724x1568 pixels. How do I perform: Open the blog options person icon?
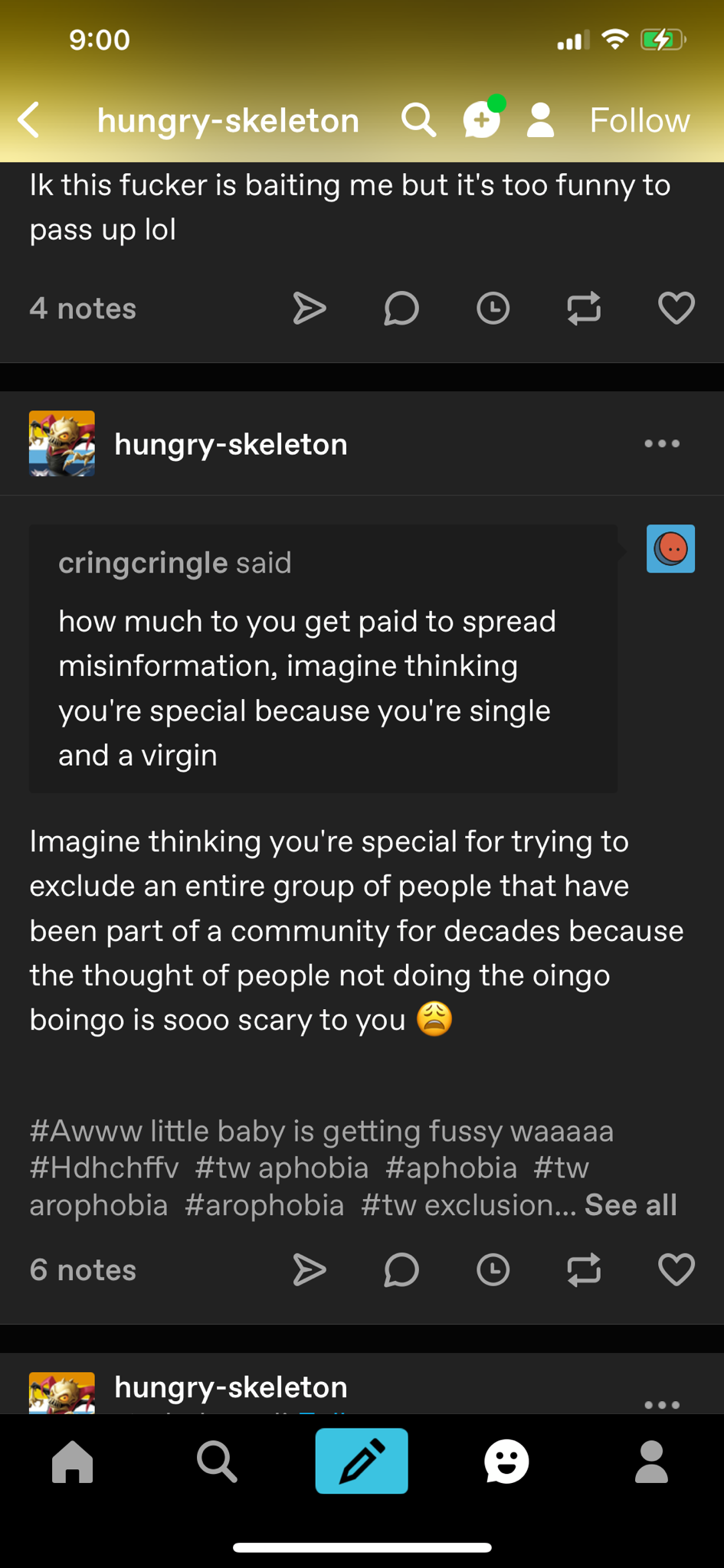pos(540,120)
